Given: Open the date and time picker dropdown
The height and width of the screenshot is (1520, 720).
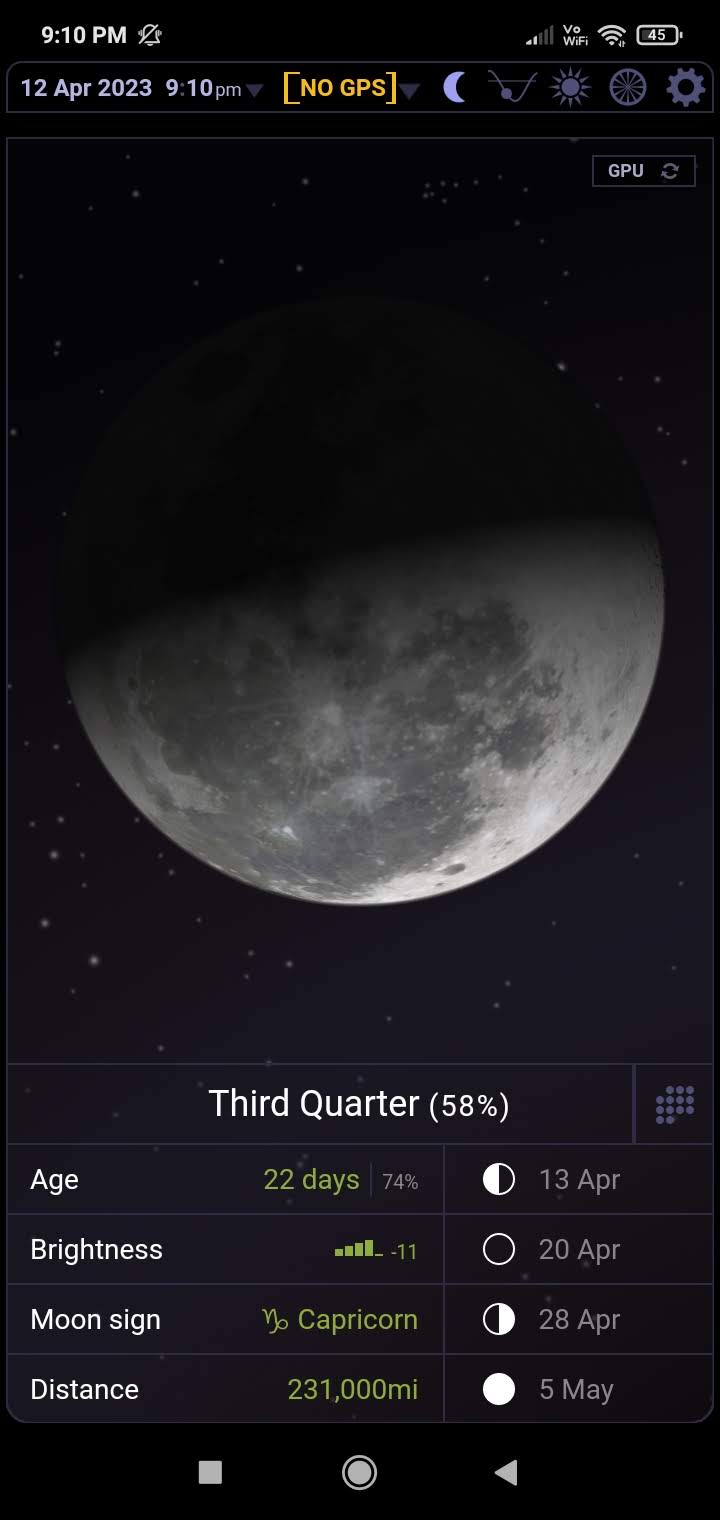Looking at the screenshot, I should pyautogui.click(x=142, y=88).
